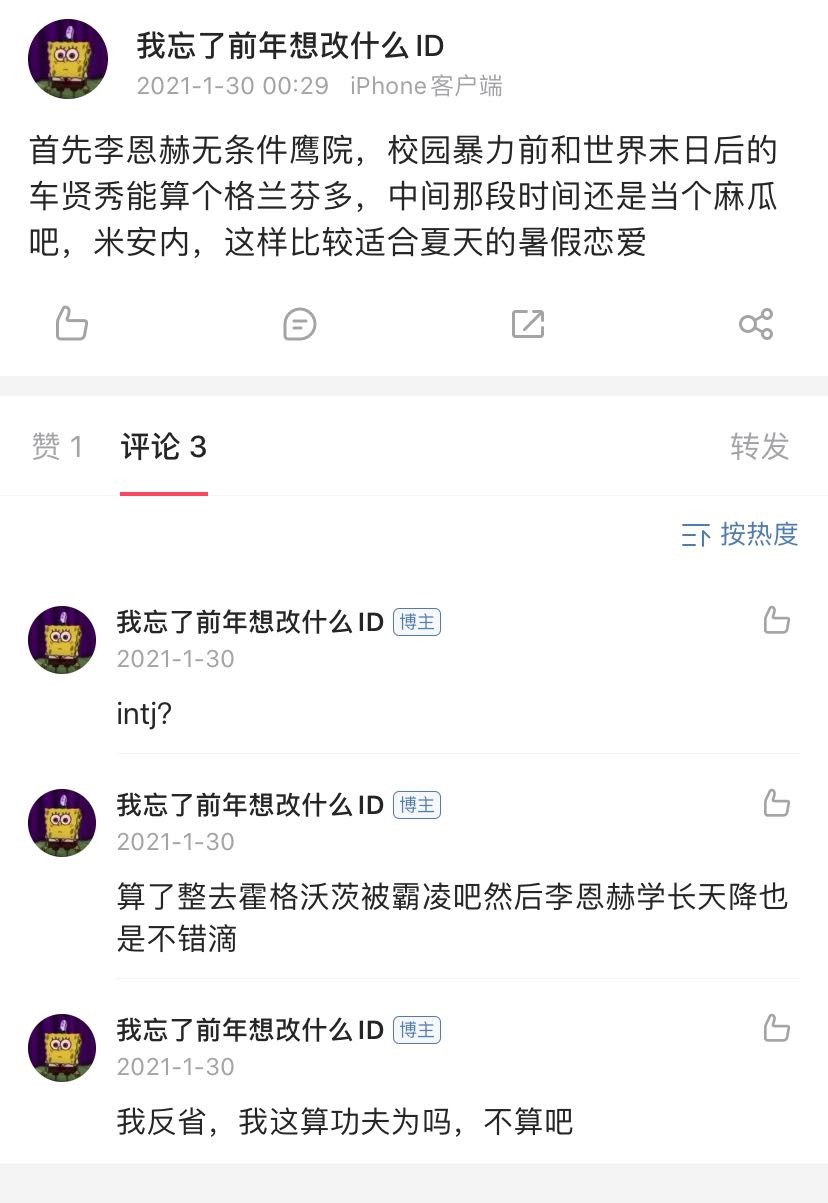Screen dimensions: 828x1203
Task: Open the commenter avatar beside the 我反省 comment
Action: tap(62, 1047)
